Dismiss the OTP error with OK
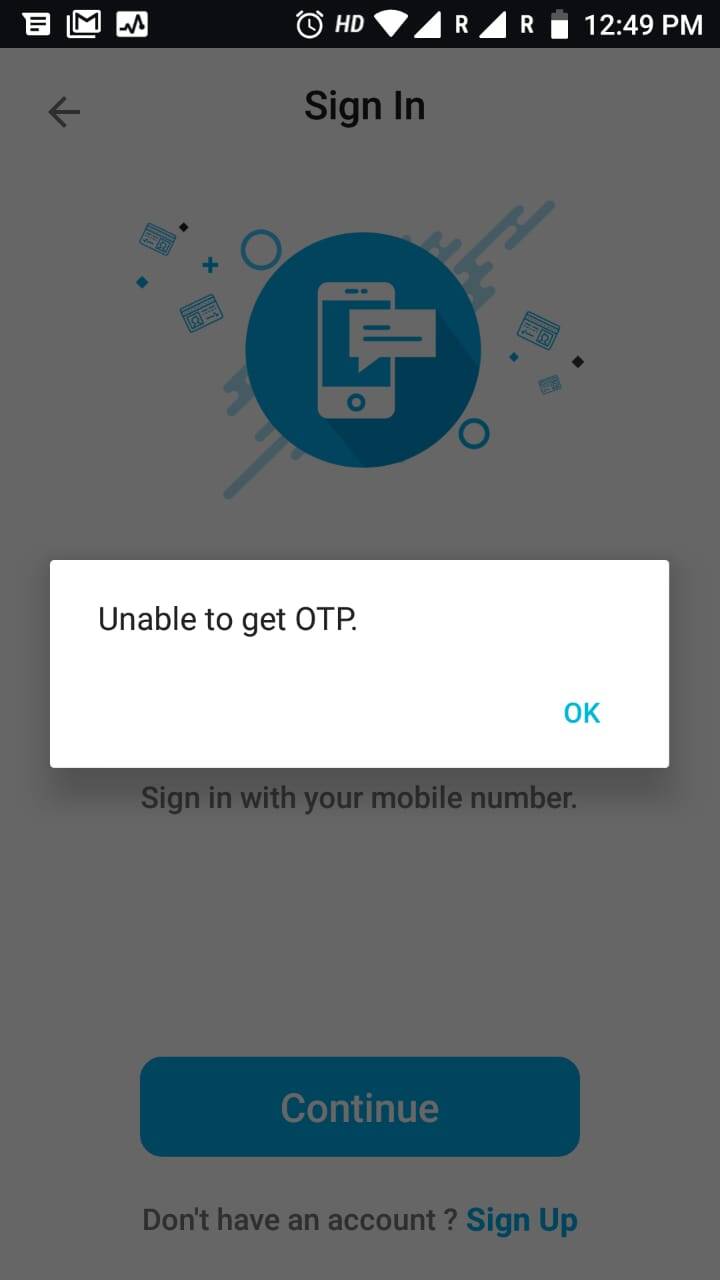This screenshot has width=720, height=1280. click(x=581, y=713)
